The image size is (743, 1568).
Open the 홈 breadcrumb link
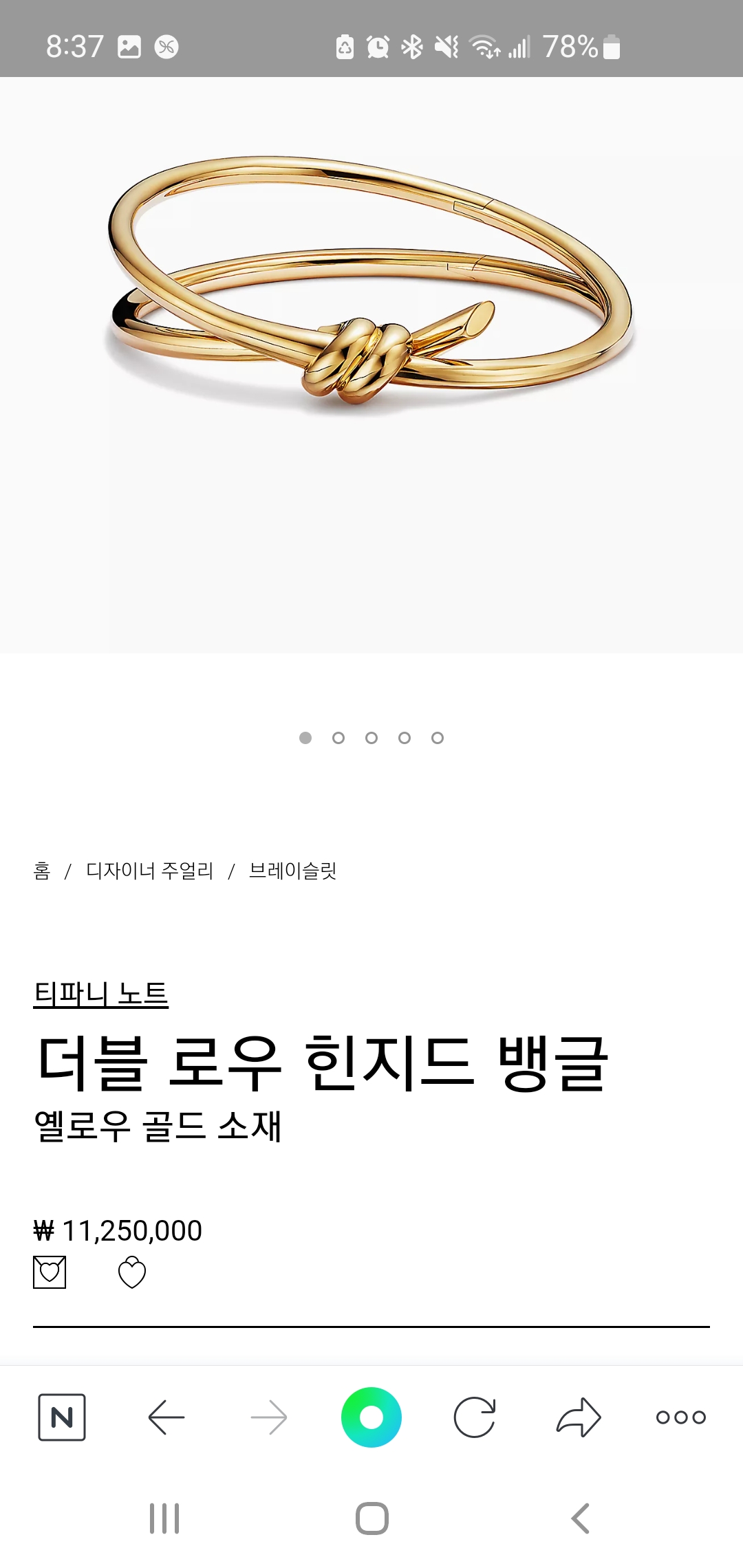click(x=42, y=871)
